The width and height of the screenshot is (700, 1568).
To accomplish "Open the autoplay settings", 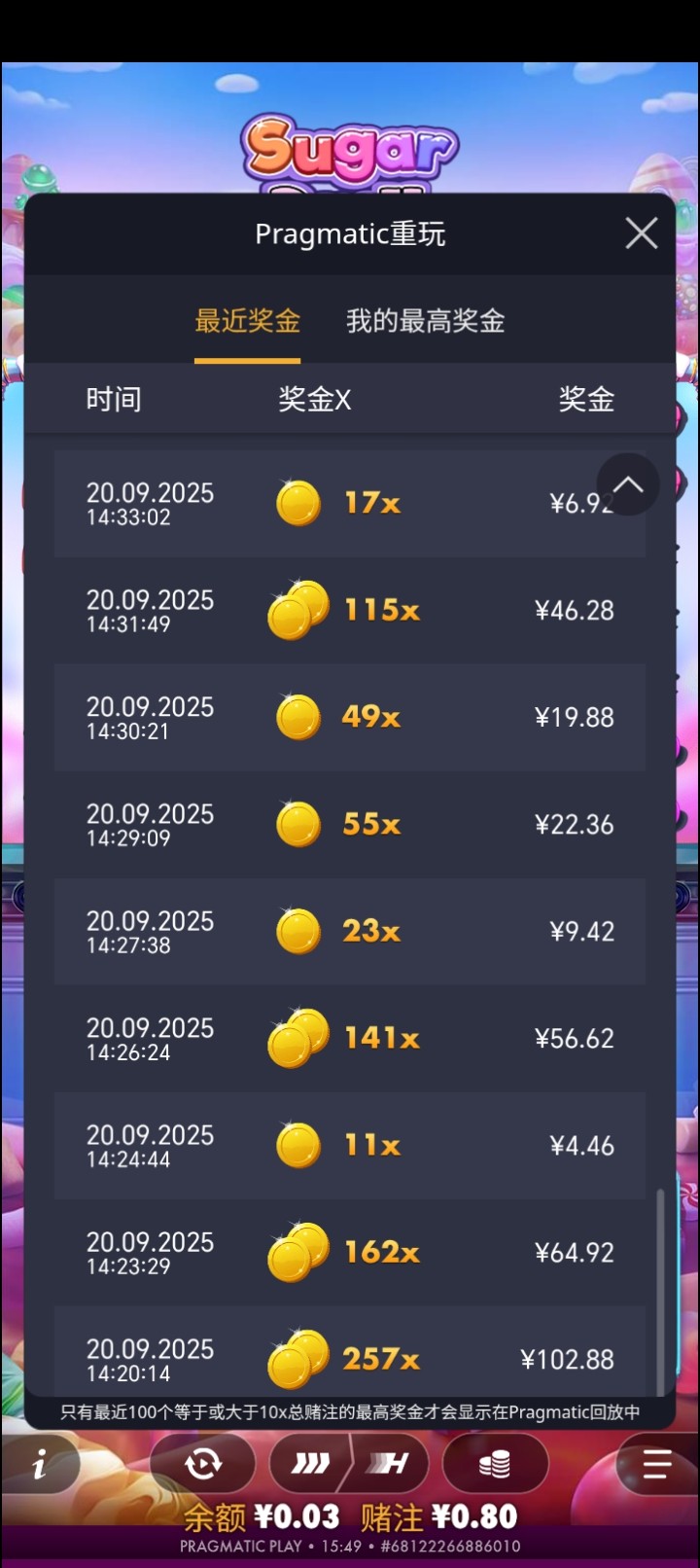I will [203, 1464].
